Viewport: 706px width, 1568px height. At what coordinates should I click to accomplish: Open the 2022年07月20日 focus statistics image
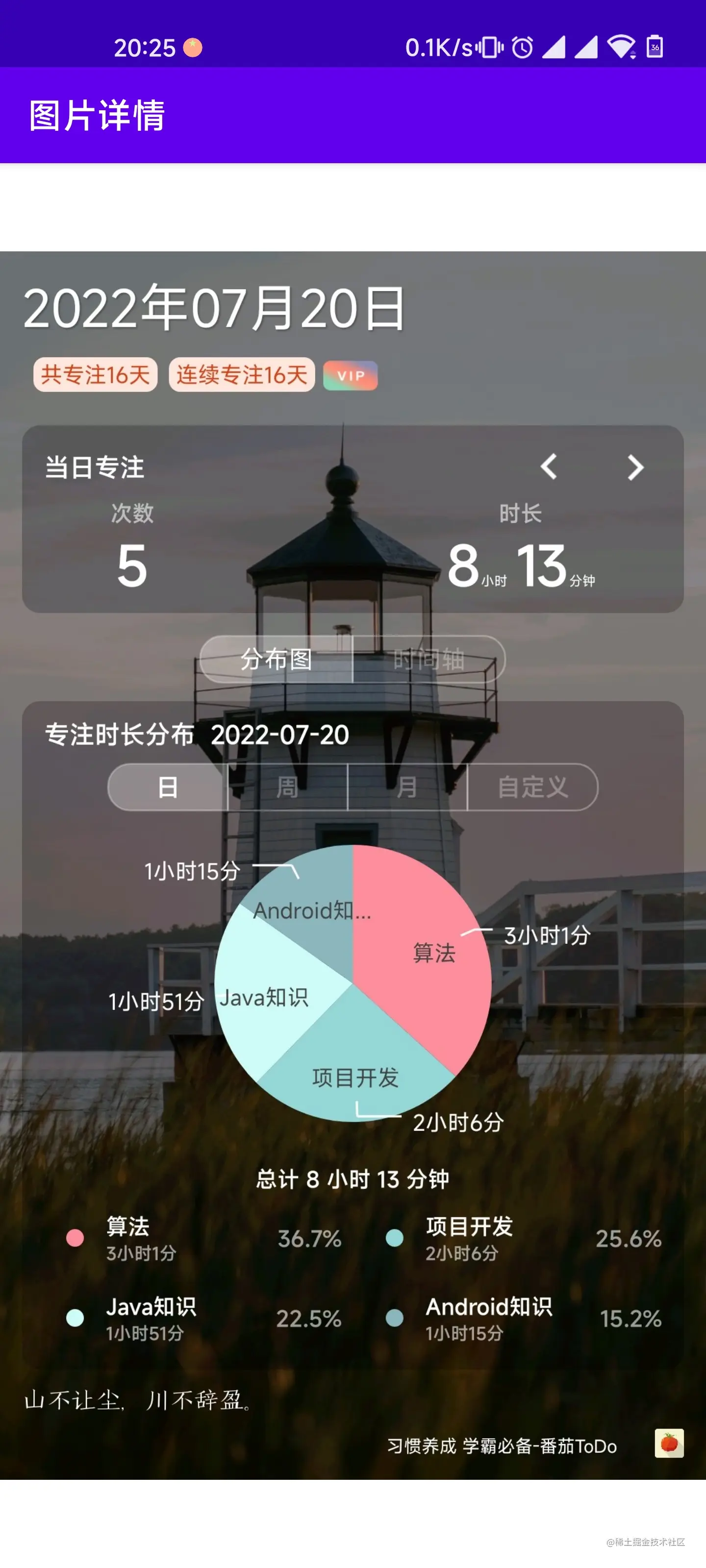pyautogui.click(x=353, y=864)
